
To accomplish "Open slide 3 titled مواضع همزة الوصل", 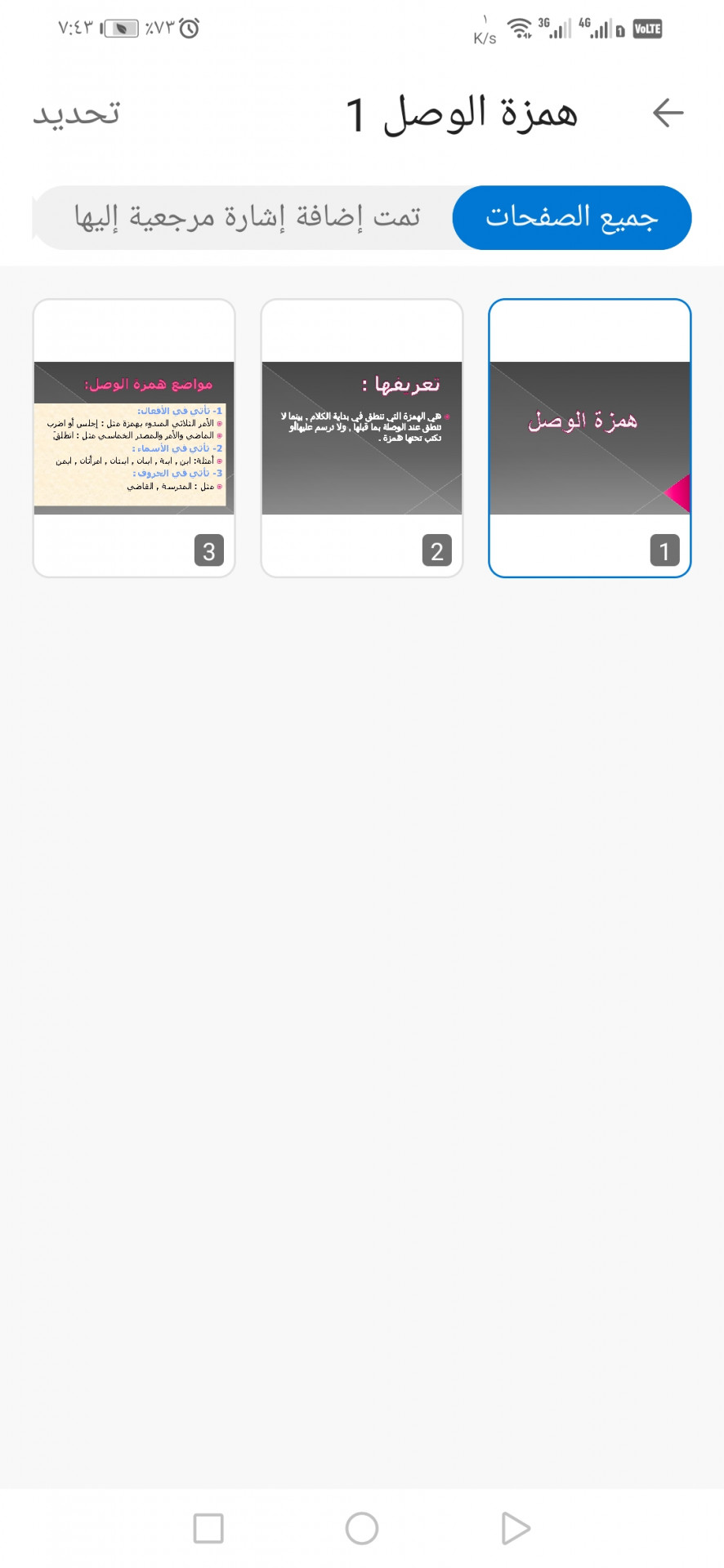I will pyautogui.click(x=134, y=438).
